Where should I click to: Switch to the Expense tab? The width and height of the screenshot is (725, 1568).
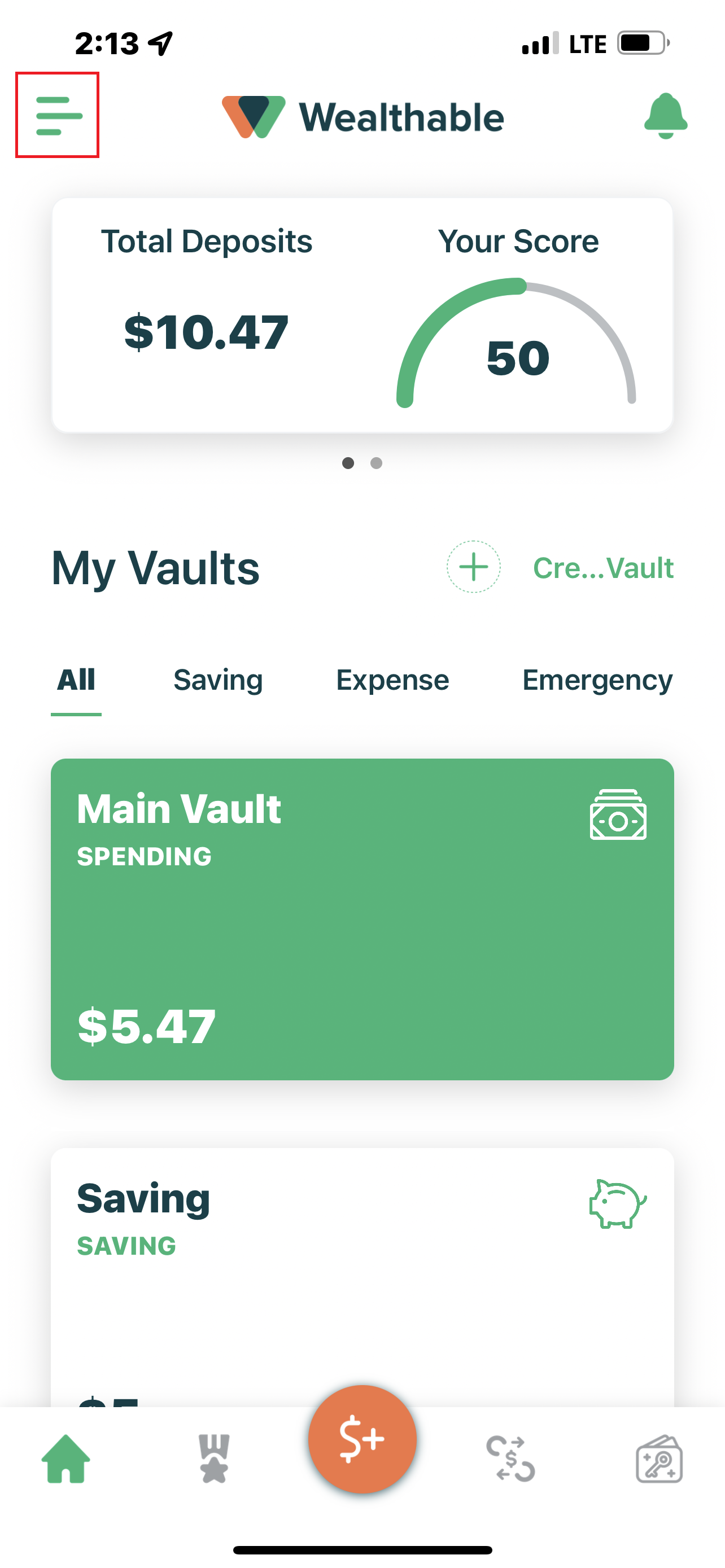click(392, 680)
